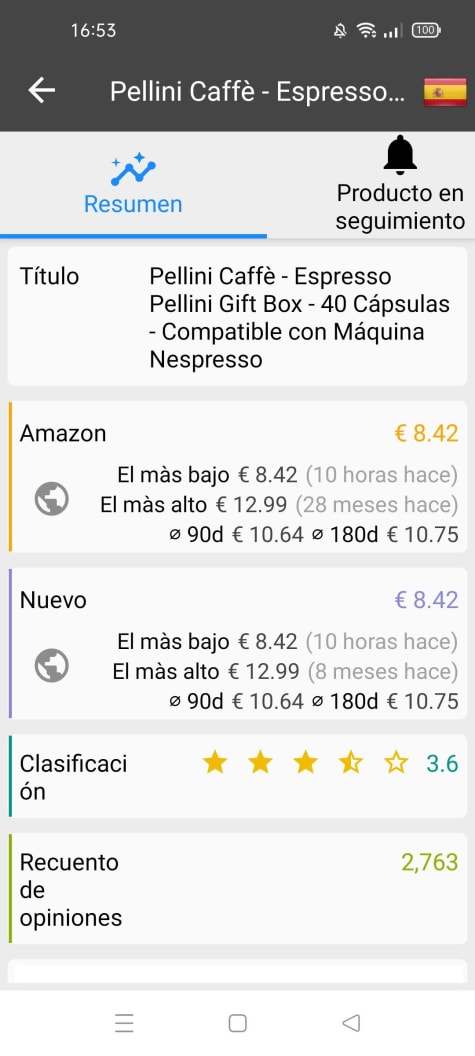The width and height of the screenshot is (475, 1056).
Task: Open recent apps from the navigation bar
Action: coord(124,1023)
